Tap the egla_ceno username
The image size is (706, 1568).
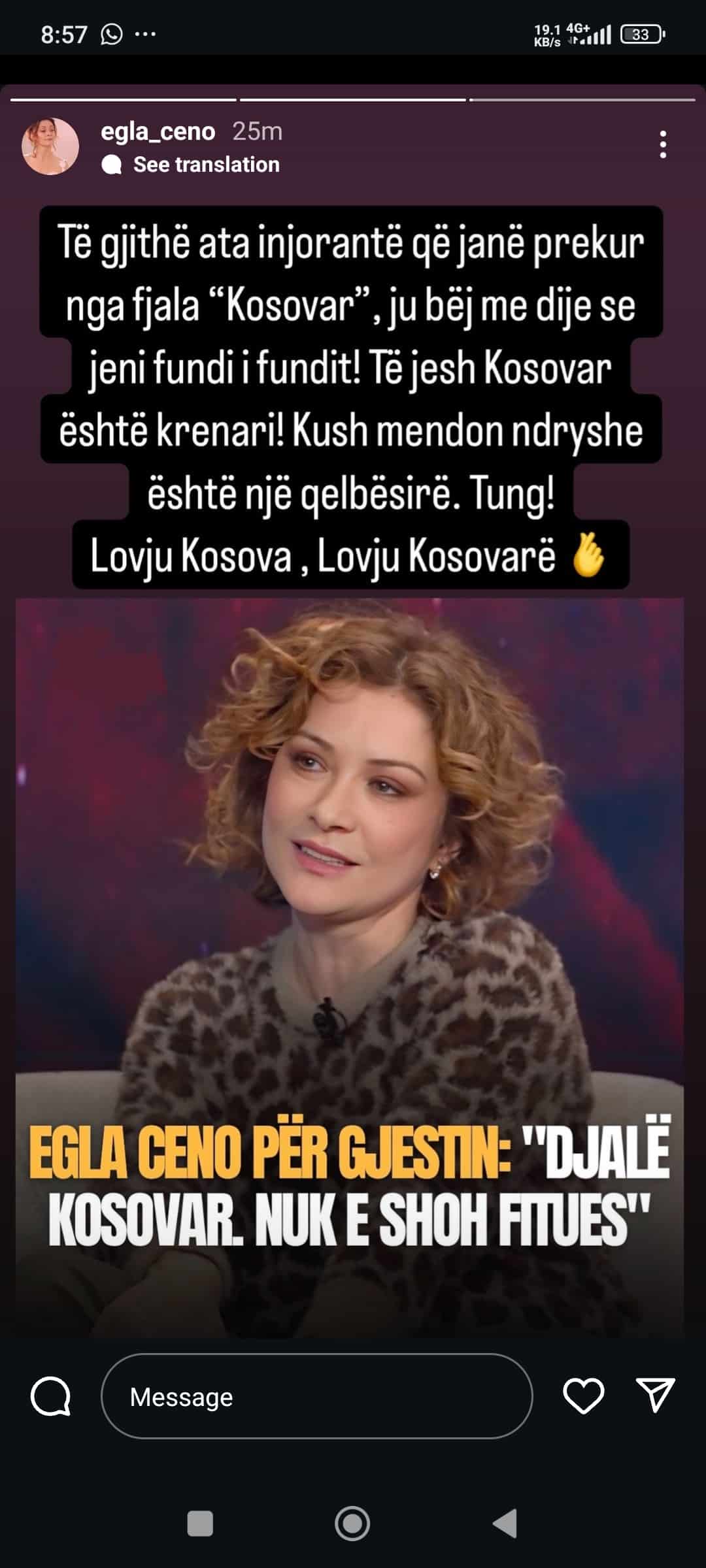pos(158,131)
